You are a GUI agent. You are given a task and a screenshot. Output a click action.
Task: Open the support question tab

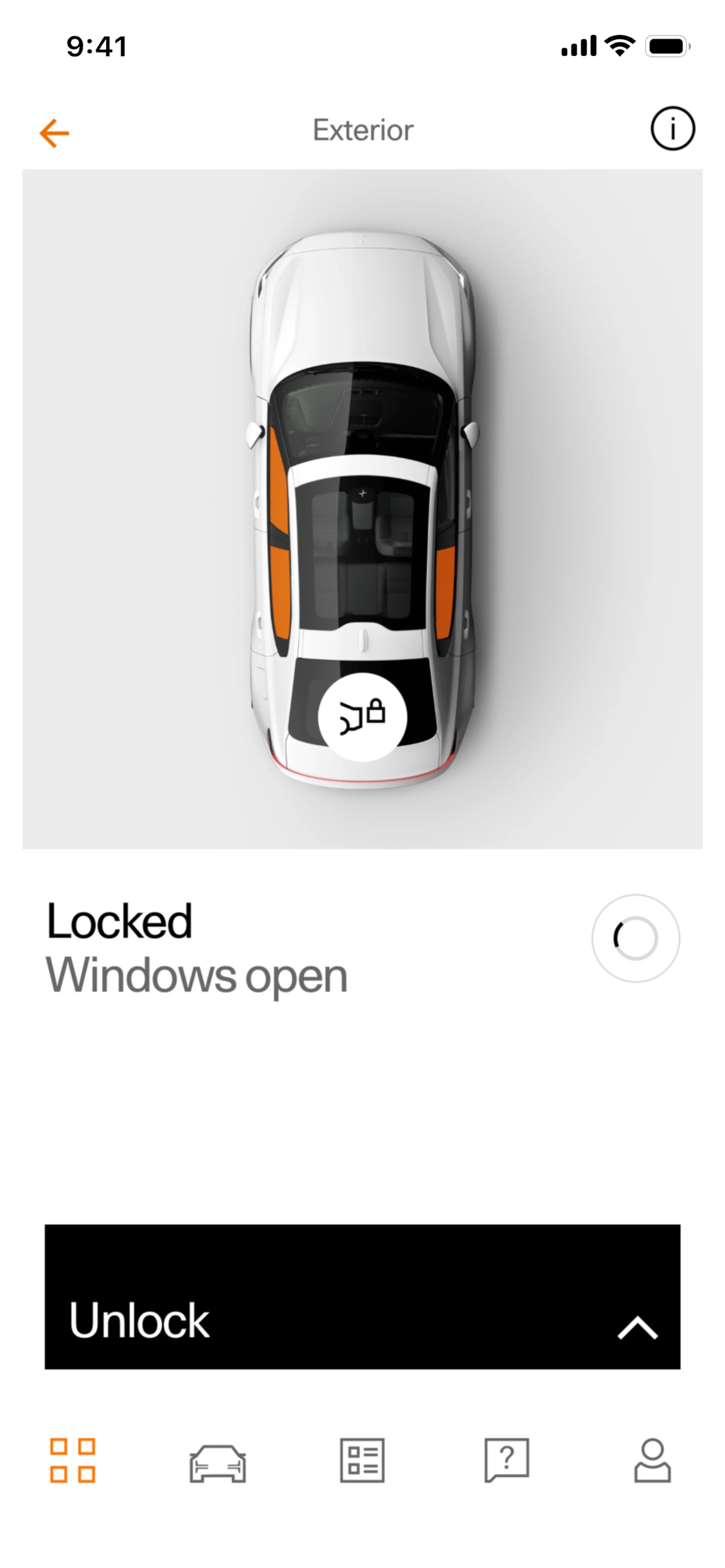pyautogui.click(x=507, y=1460)
